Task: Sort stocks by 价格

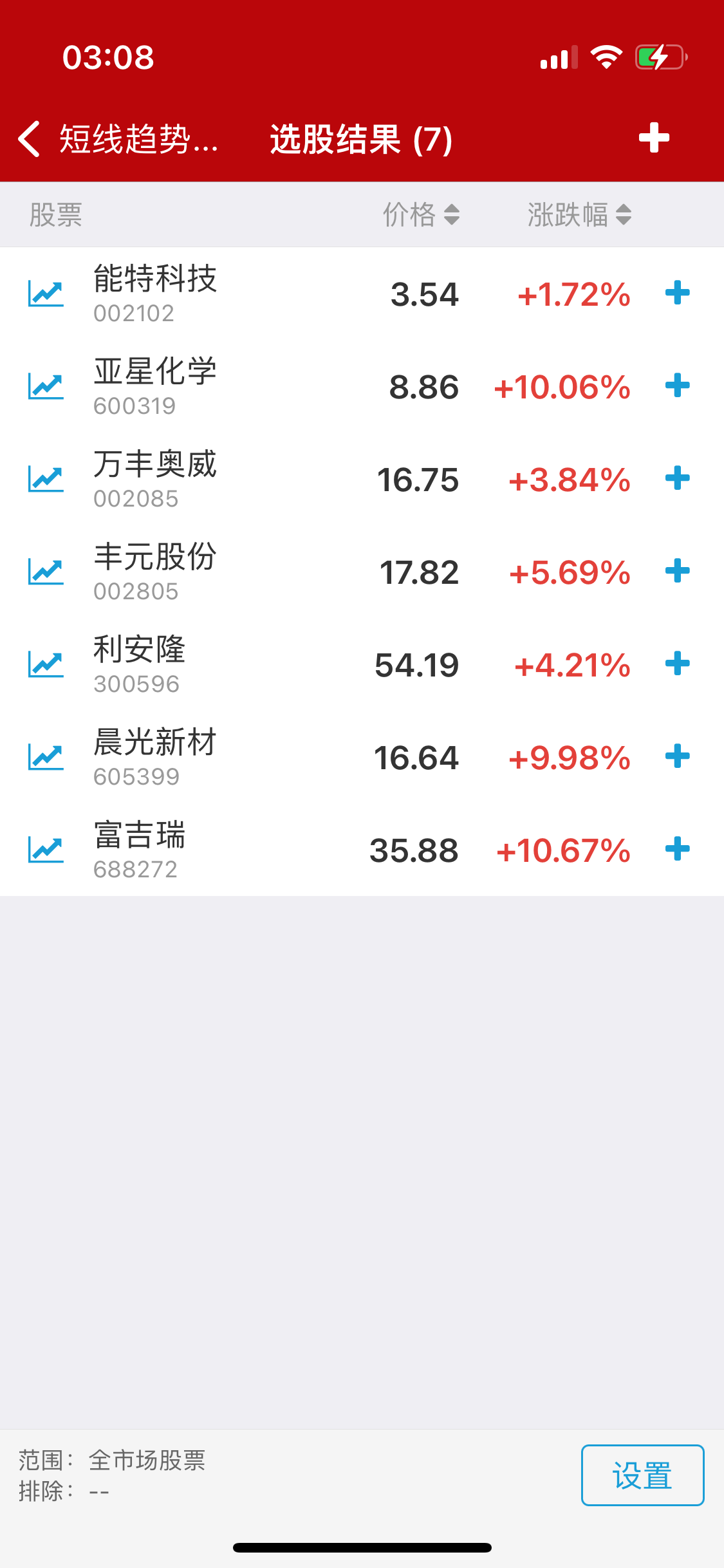Action: pyautogui.click(x=421, y=214)
